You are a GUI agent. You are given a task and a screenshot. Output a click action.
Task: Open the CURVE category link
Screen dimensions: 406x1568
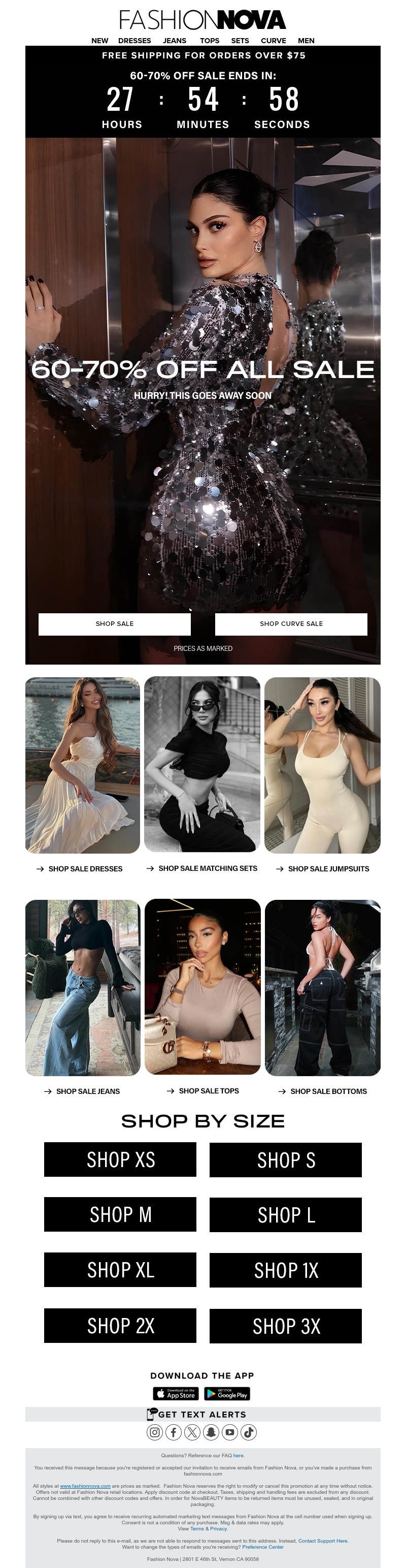tap(273, 41)
